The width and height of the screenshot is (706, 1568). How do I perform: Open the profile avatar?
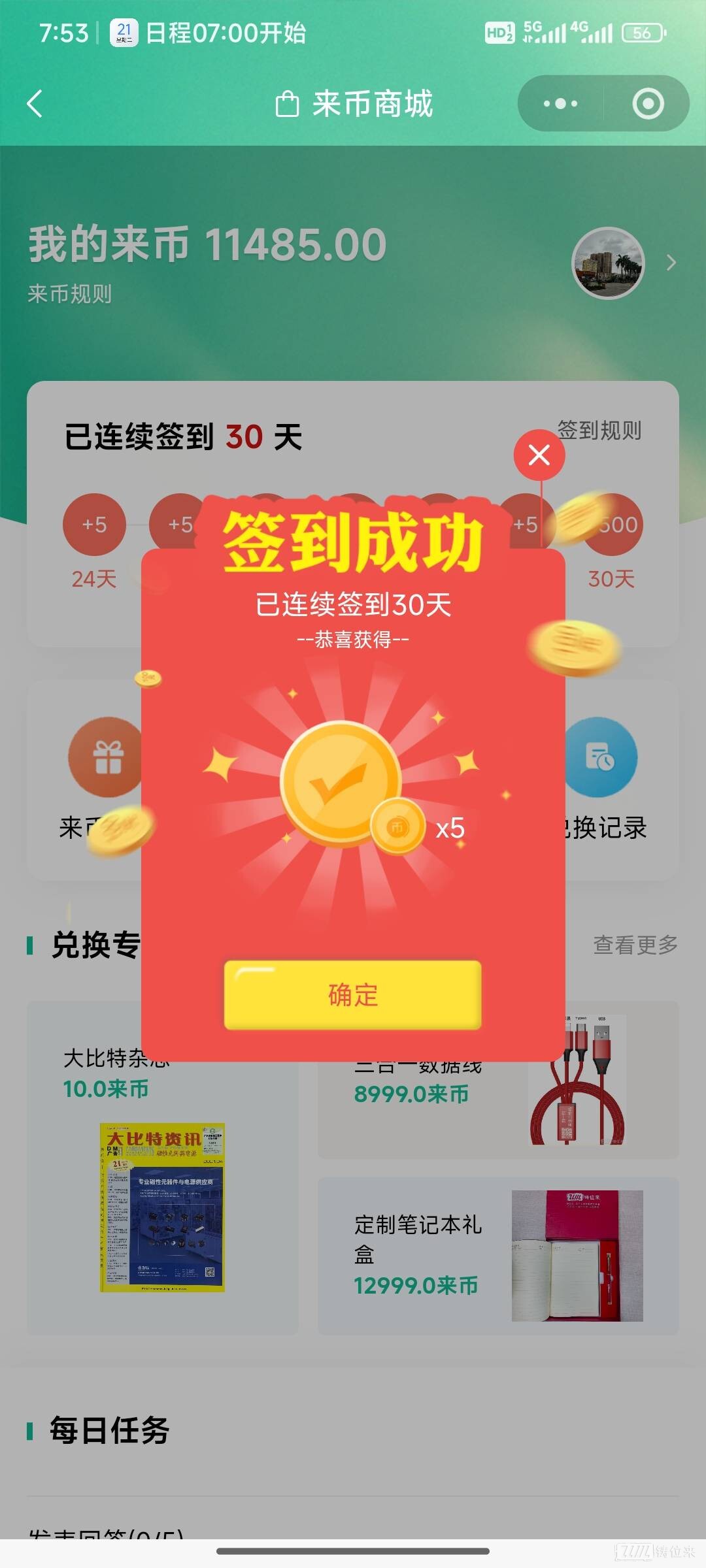[608, 263]
